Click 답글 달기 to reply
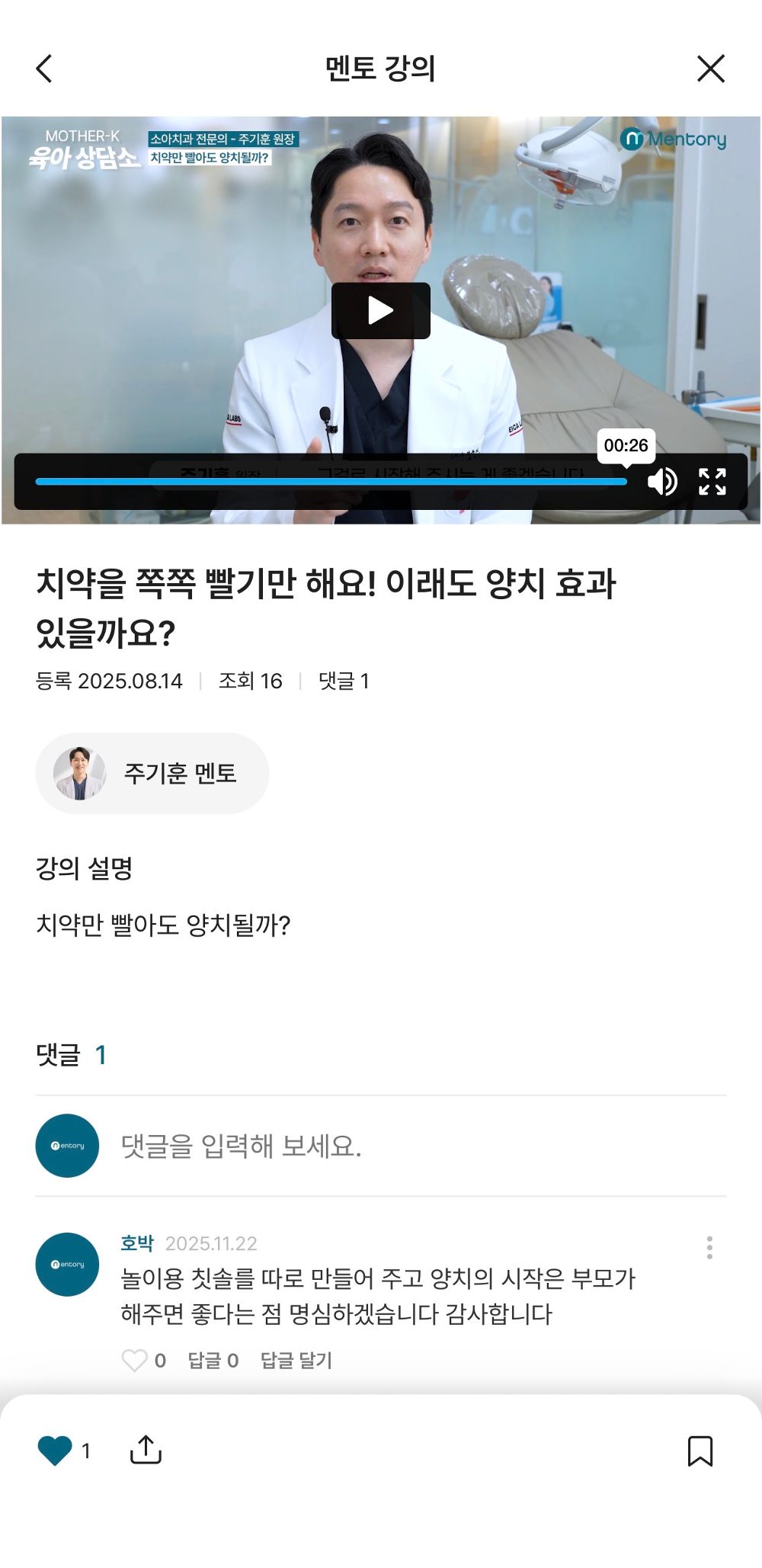Image resolution: width=762 pixels, height=1568 pixels. pos(296,1360)
